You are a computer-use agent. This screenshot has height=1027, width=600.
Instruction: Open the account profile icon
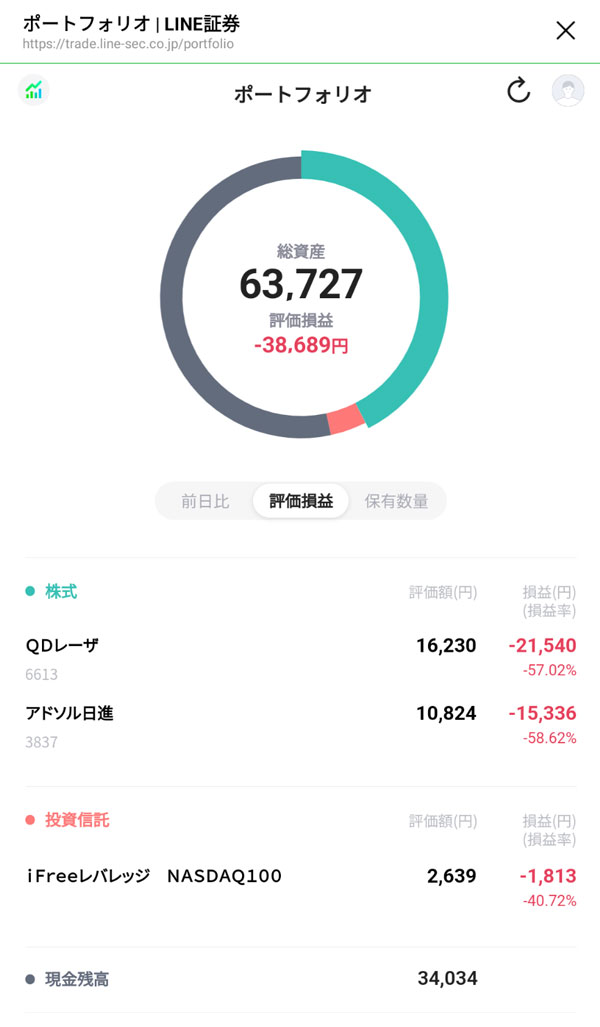click(568, 91)
